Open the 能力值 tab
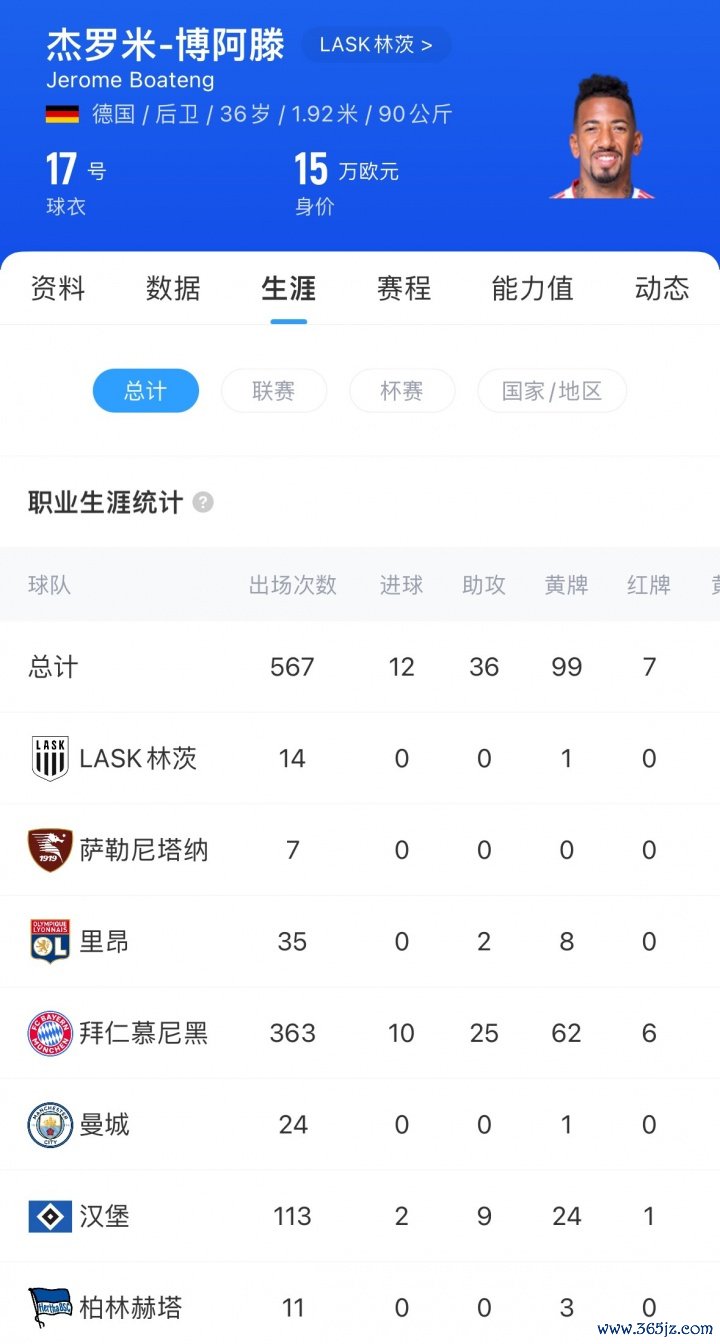 (x=532, y=289)
